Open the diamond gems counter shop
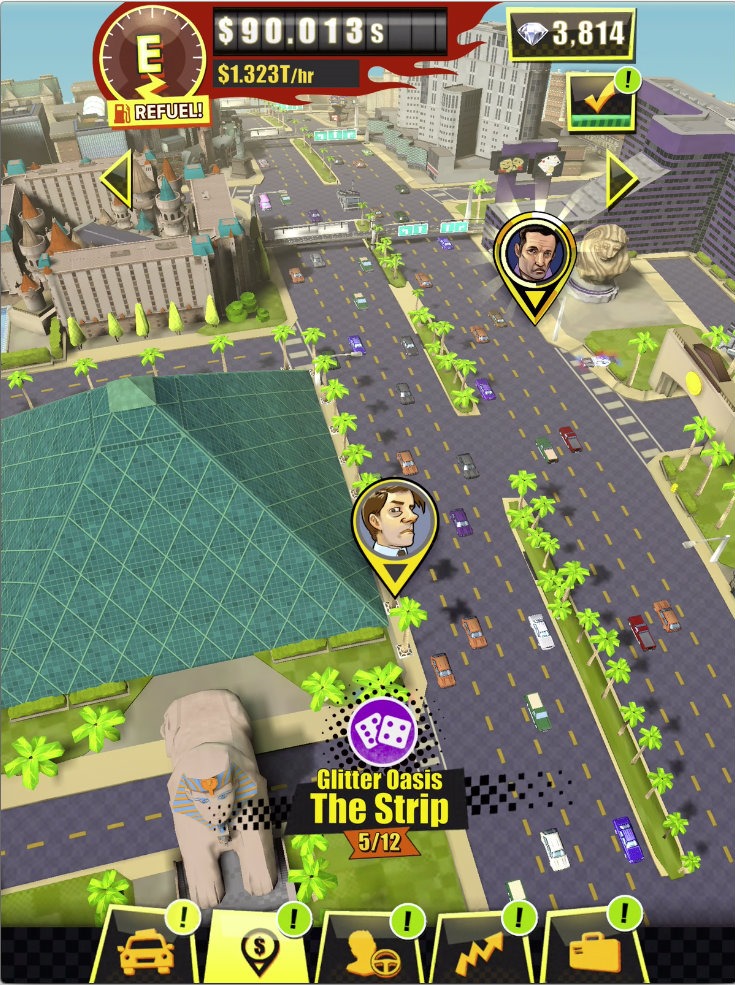 coord(572,35)
